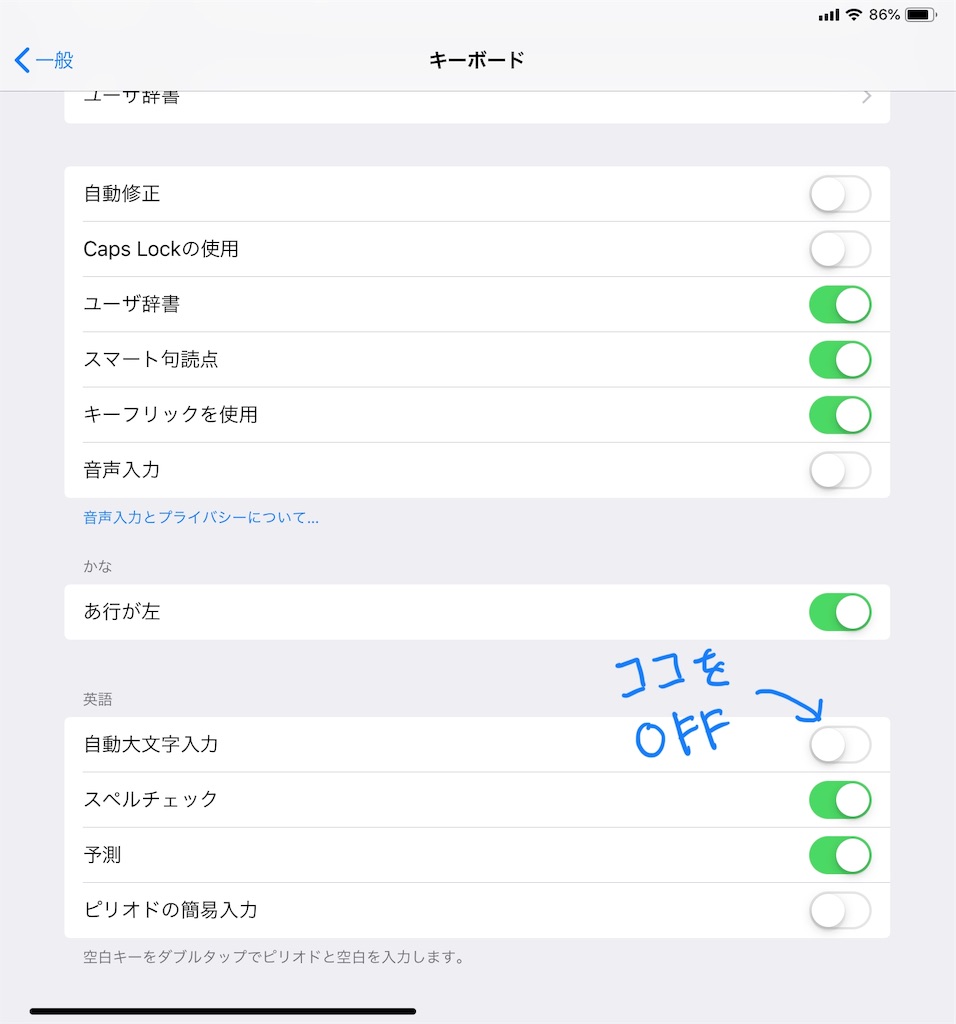The width and height of the screenshot is (956, 1024).
Task: Enable the 自動修正 toggle
Action: pyautogui.click(x=840, y=194)
